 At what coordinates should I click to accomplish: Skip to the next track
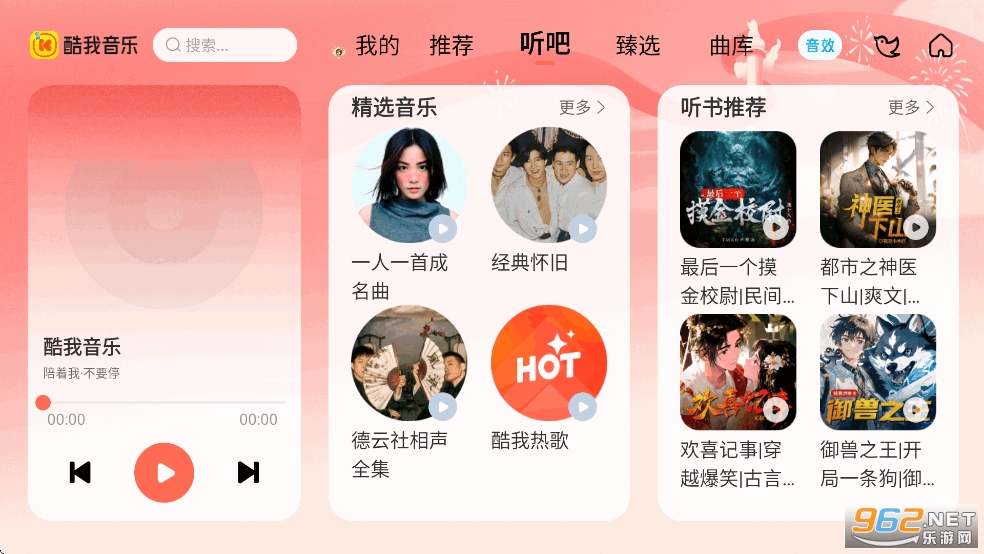248,473
